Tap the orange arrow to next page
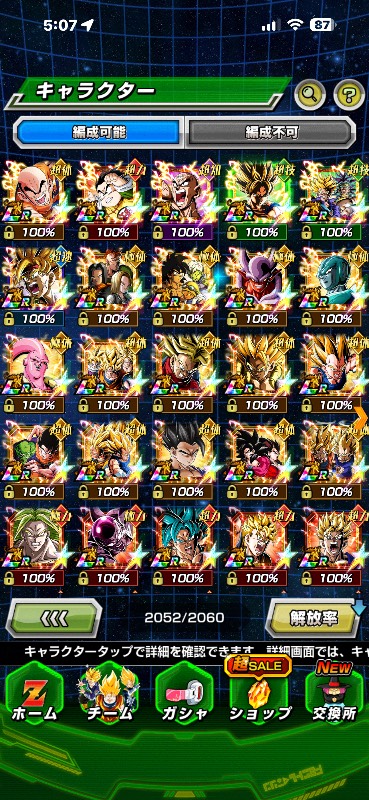The height and width of the screenshot is (800, 369). coord(360,419)
